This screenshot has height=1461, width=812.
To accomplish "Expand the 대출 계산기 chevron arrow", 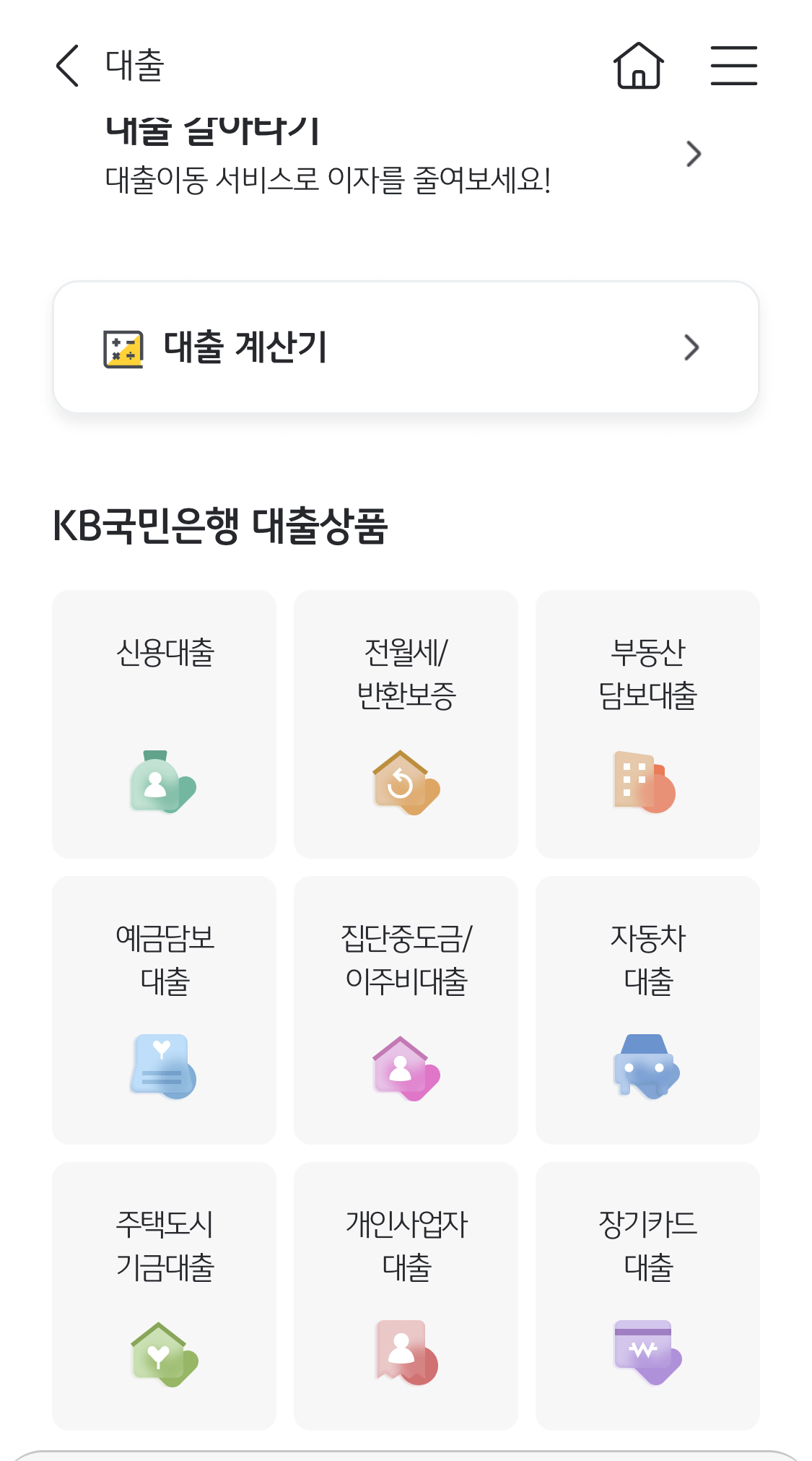I will click(691, 348).
